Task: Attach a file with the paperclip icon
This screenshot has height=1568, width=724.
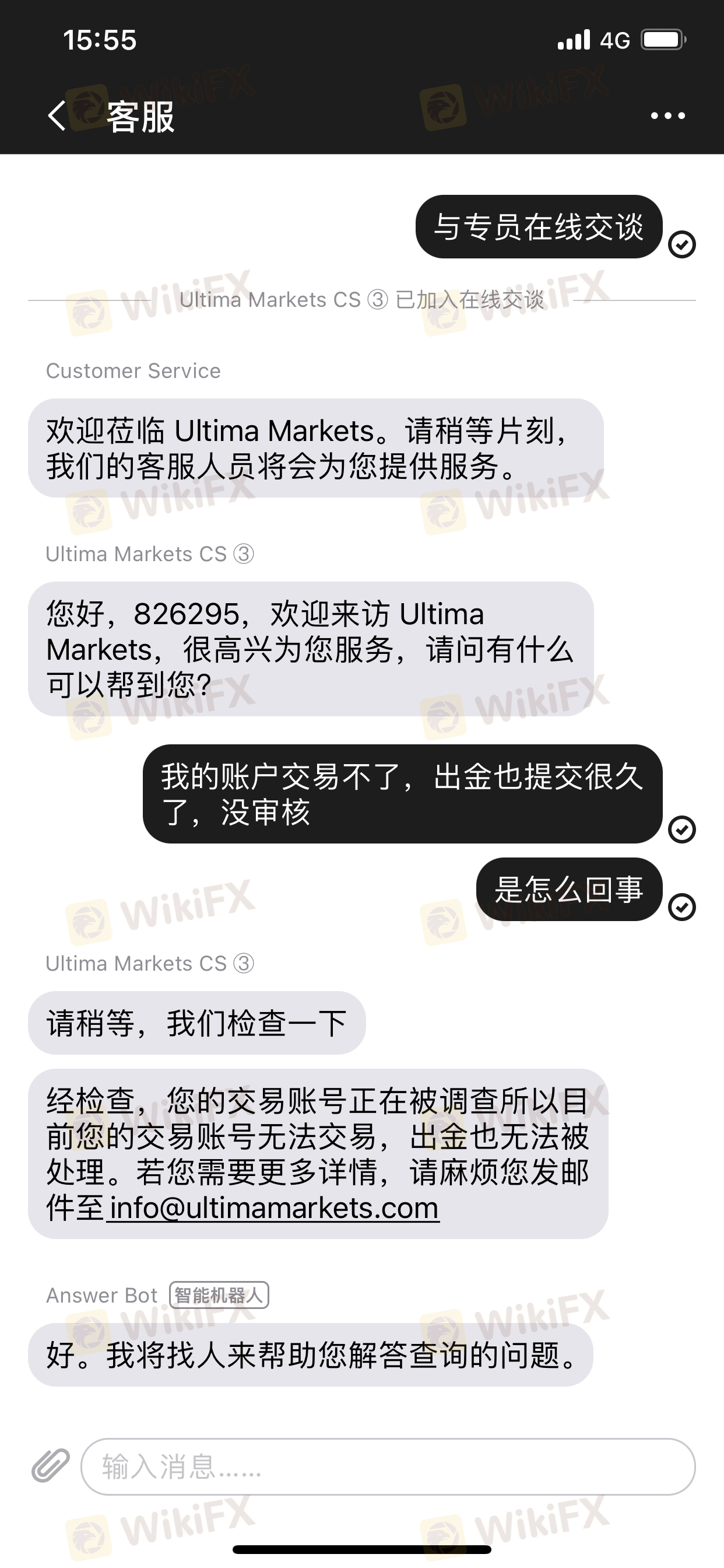Action: click(x=50, y=1466)
